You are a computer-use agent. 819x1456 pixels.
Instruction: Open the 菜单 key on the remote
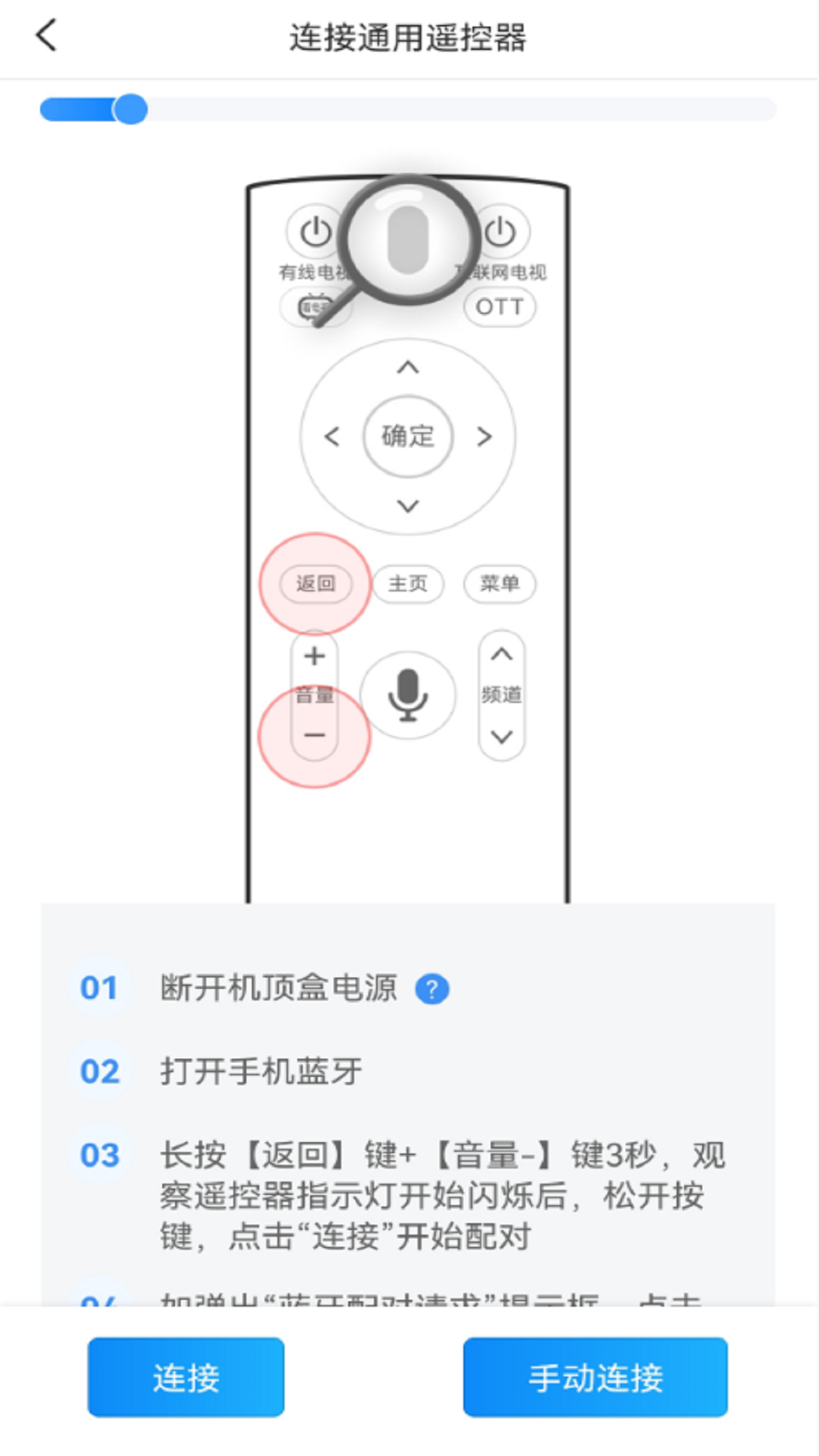(x=500, y=584)
